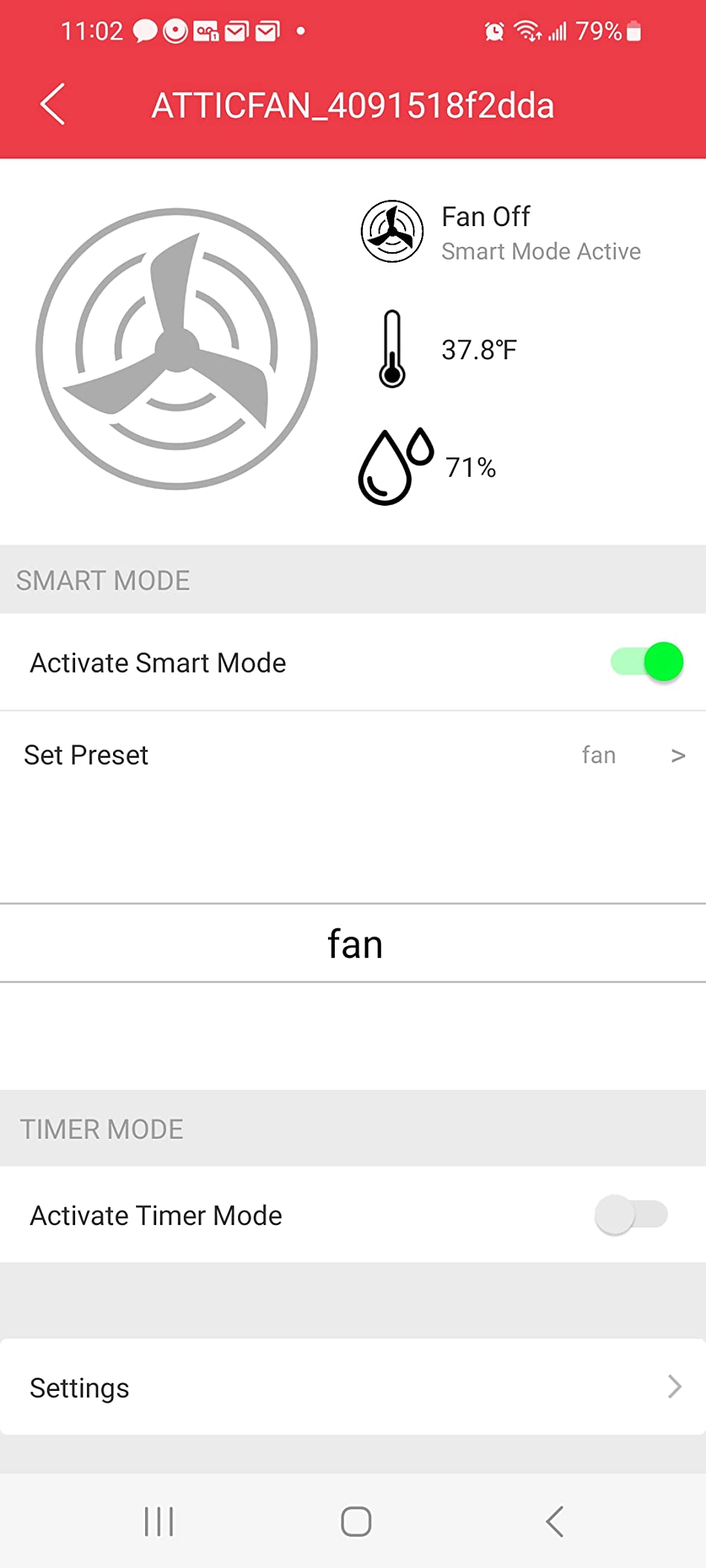Click the email notification icon in status bar

click(x=237, y=31)
